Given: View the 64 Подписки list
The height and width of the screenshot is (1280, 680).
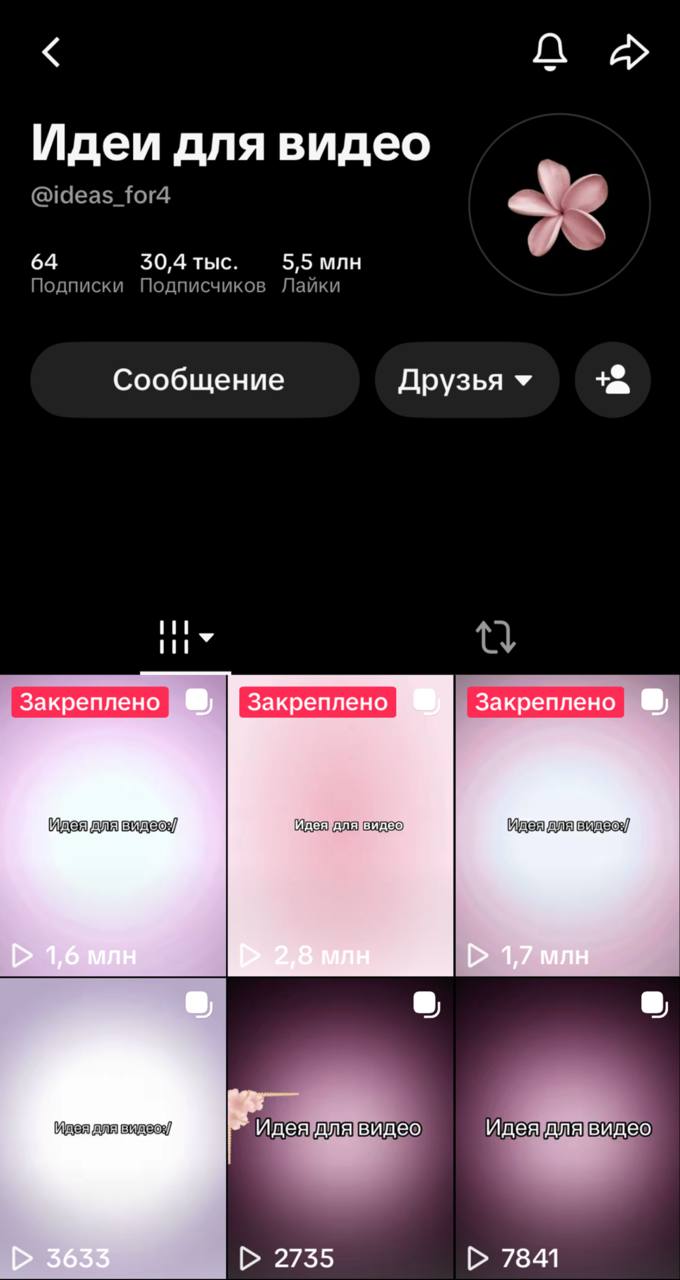Looking at the screenshot, I should (x=77, y=273).
